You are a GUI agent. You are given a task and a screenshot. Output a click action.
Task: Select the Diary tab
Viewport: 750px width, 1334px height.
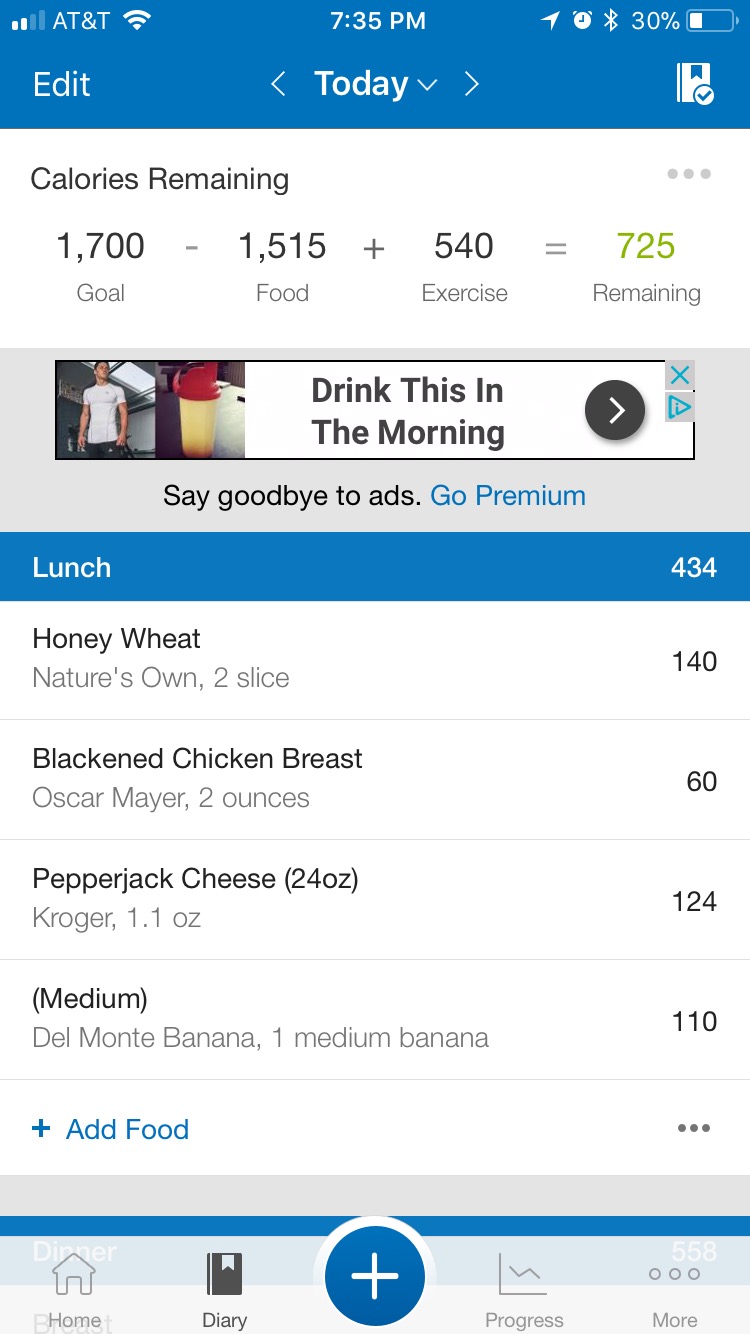[225, 1292]
